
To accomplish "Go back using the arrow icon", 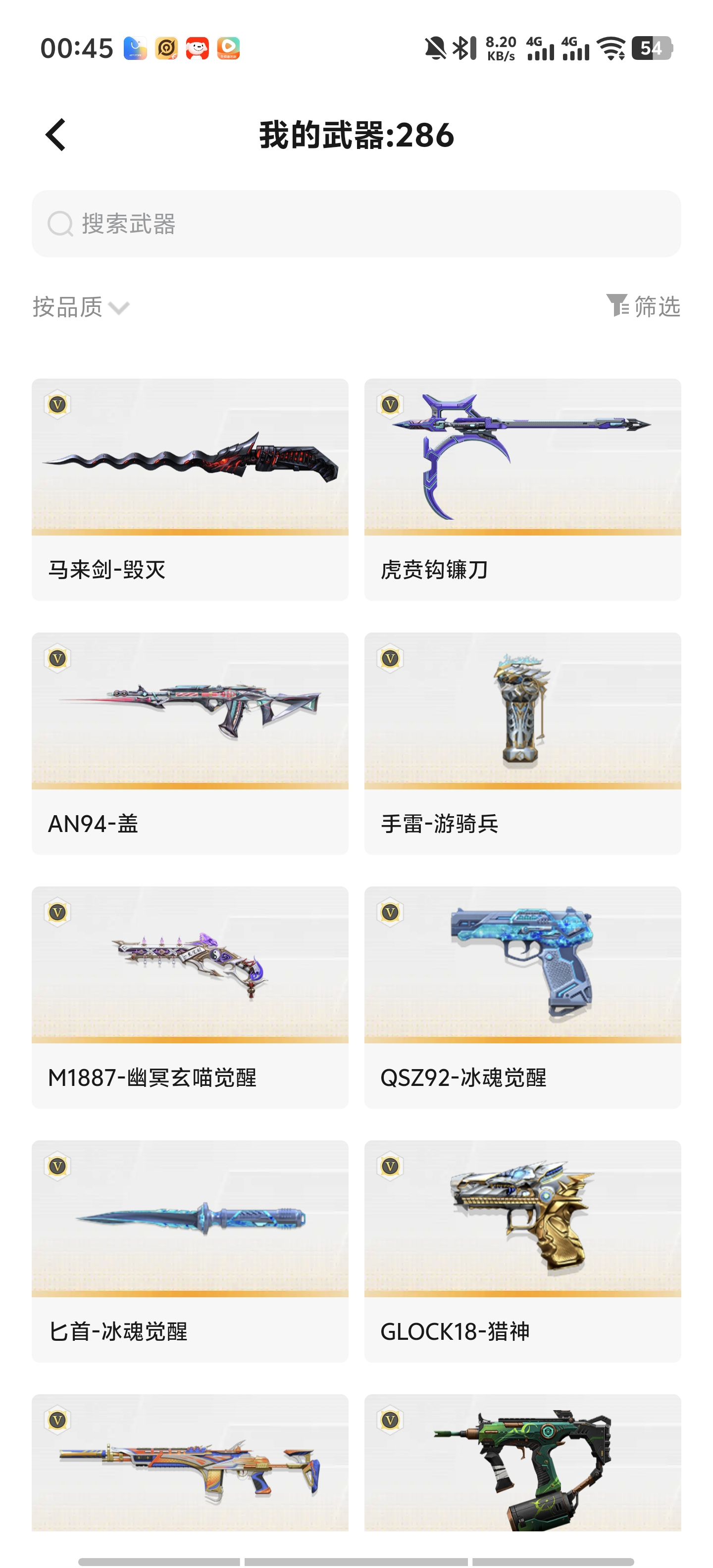I will [55, 135].
